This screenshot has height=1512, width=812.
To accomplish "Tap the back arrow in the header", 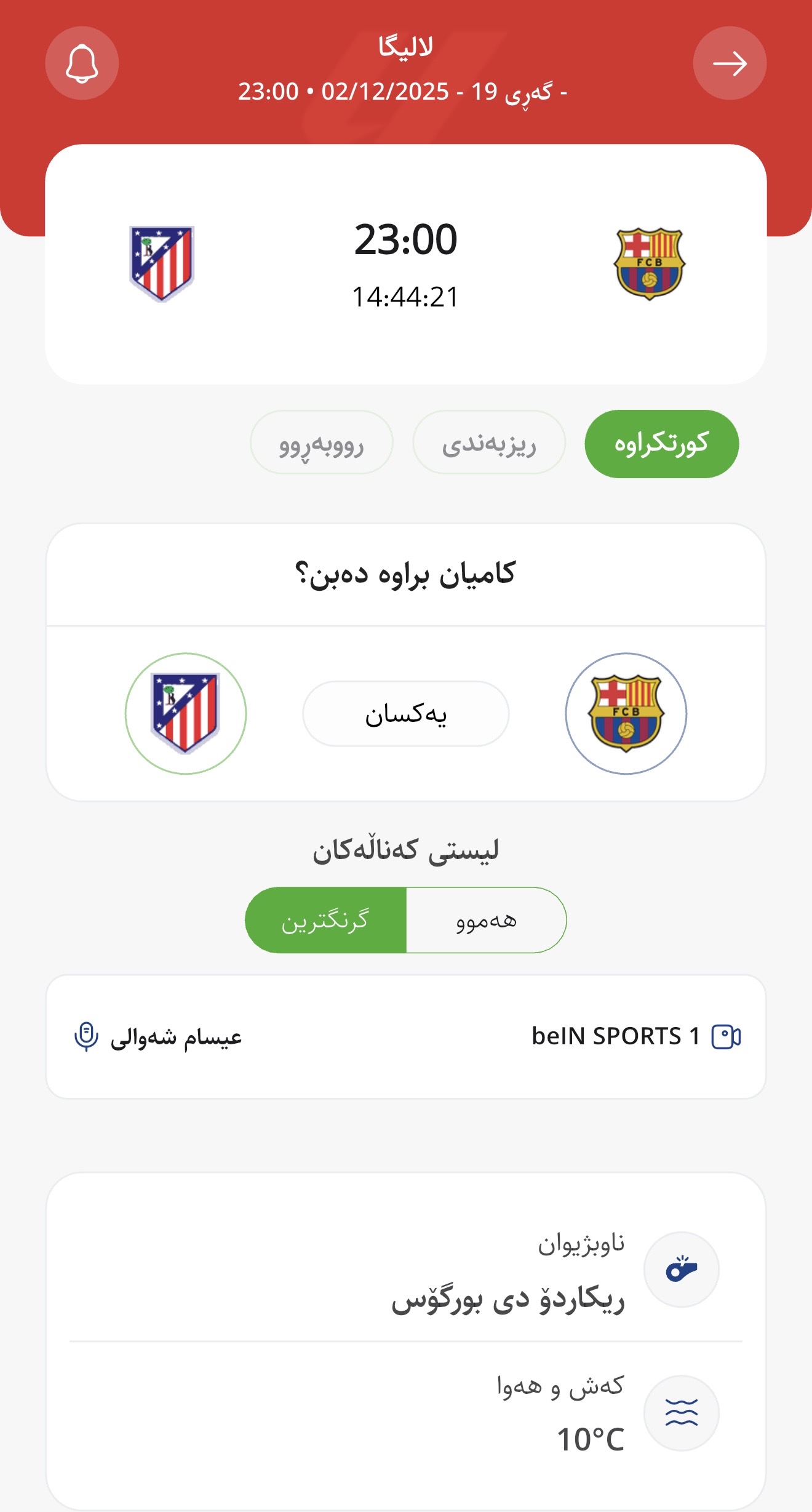I will tap(730, 63).
